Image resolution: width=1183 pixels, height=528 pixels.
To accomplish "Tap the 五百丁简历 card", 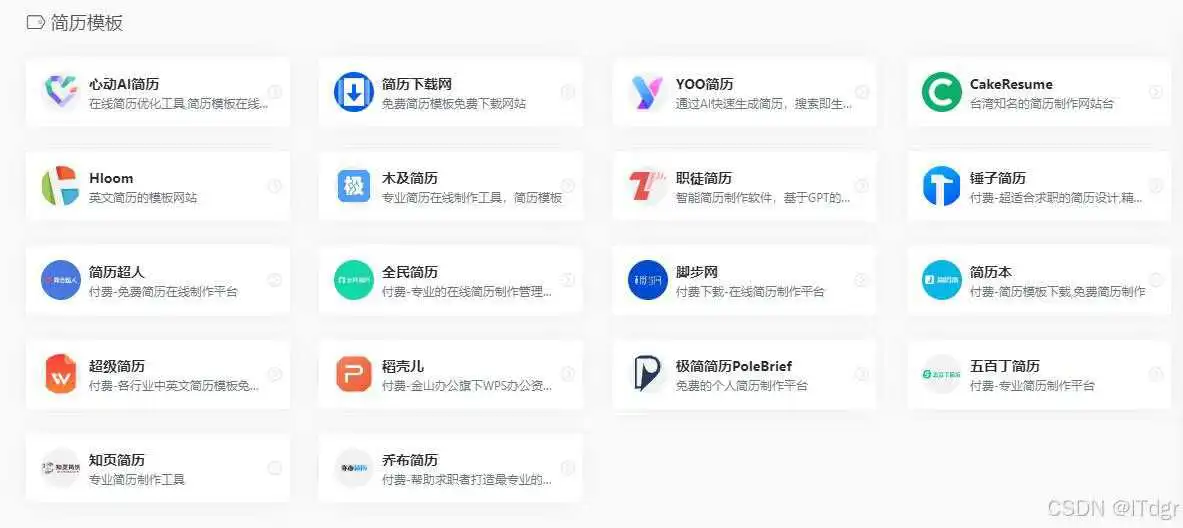I will [1038, 374].
